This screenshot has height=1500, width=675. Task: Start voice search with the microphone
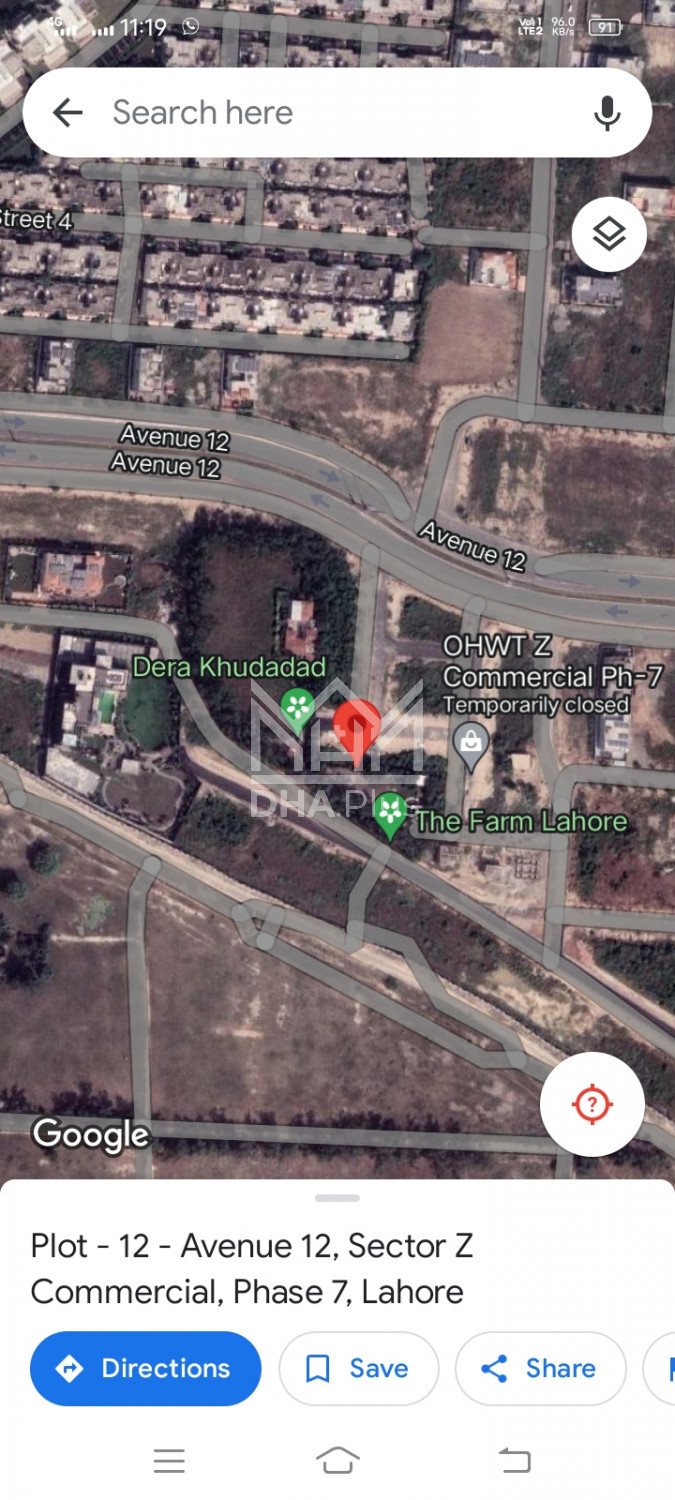[607, 113]
